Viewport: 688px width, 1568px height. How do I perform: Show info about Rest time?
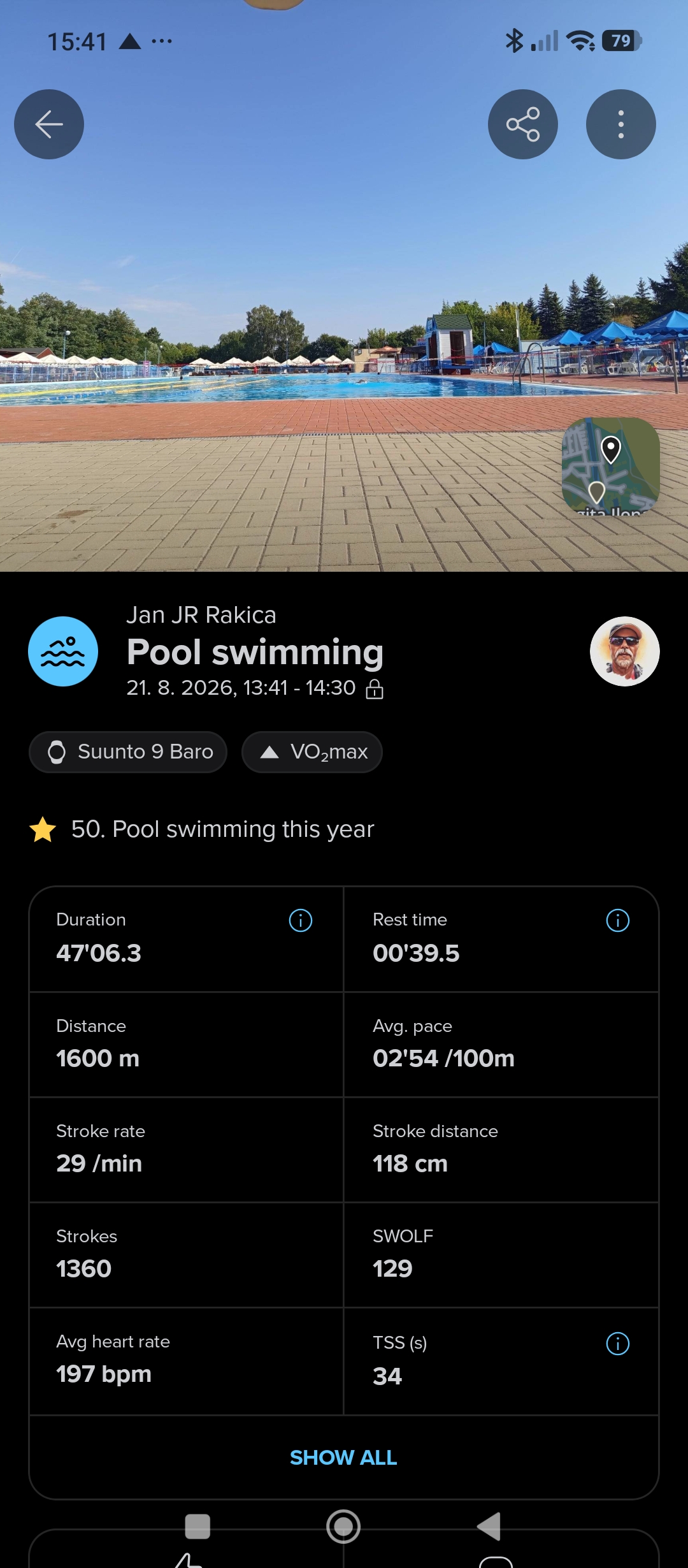click(618, 920)
